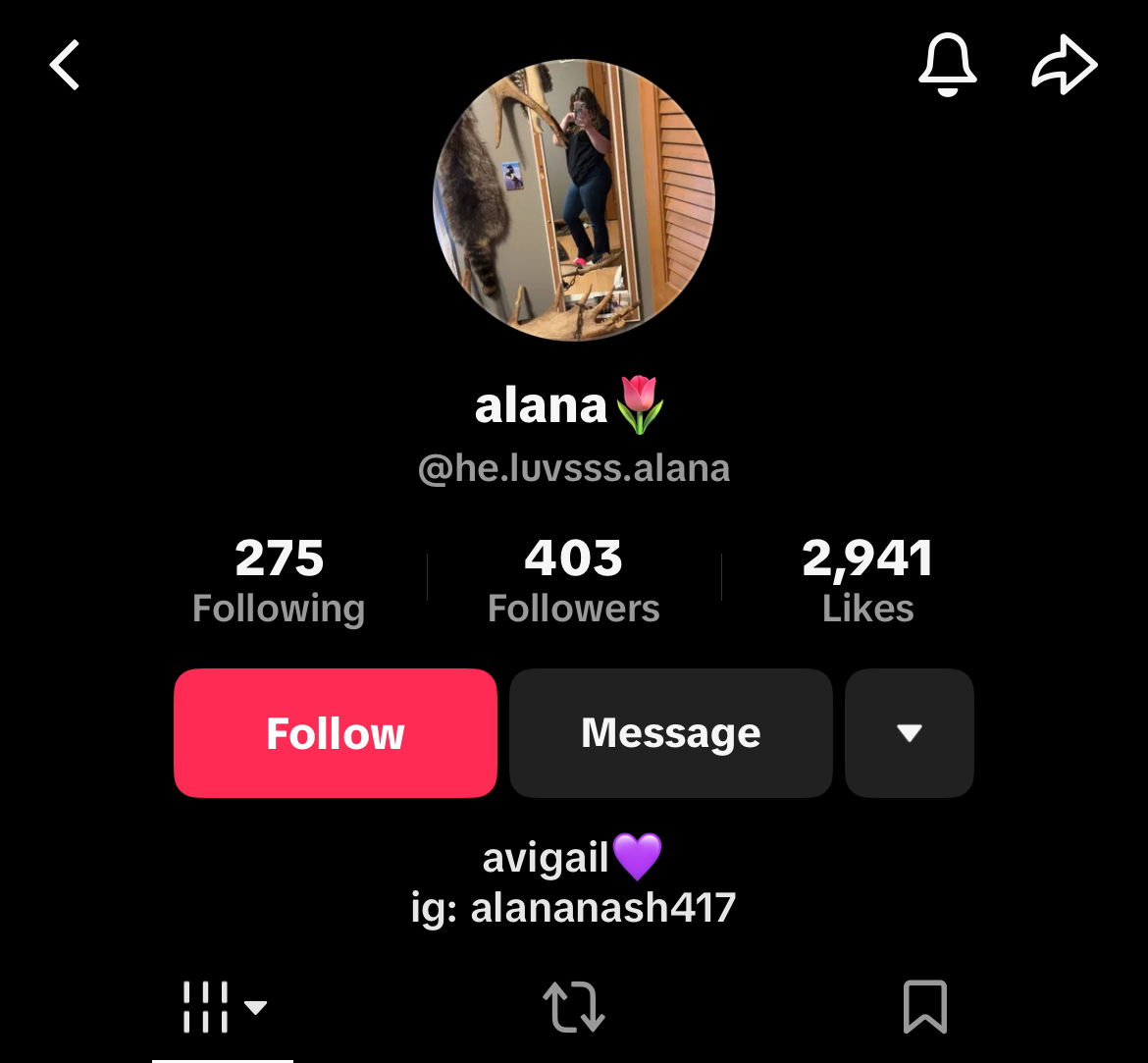The height and width of the screenshot is (1063, 1148).
Task: Open the notifications bell for this profile
Action: tap(947, 66)
